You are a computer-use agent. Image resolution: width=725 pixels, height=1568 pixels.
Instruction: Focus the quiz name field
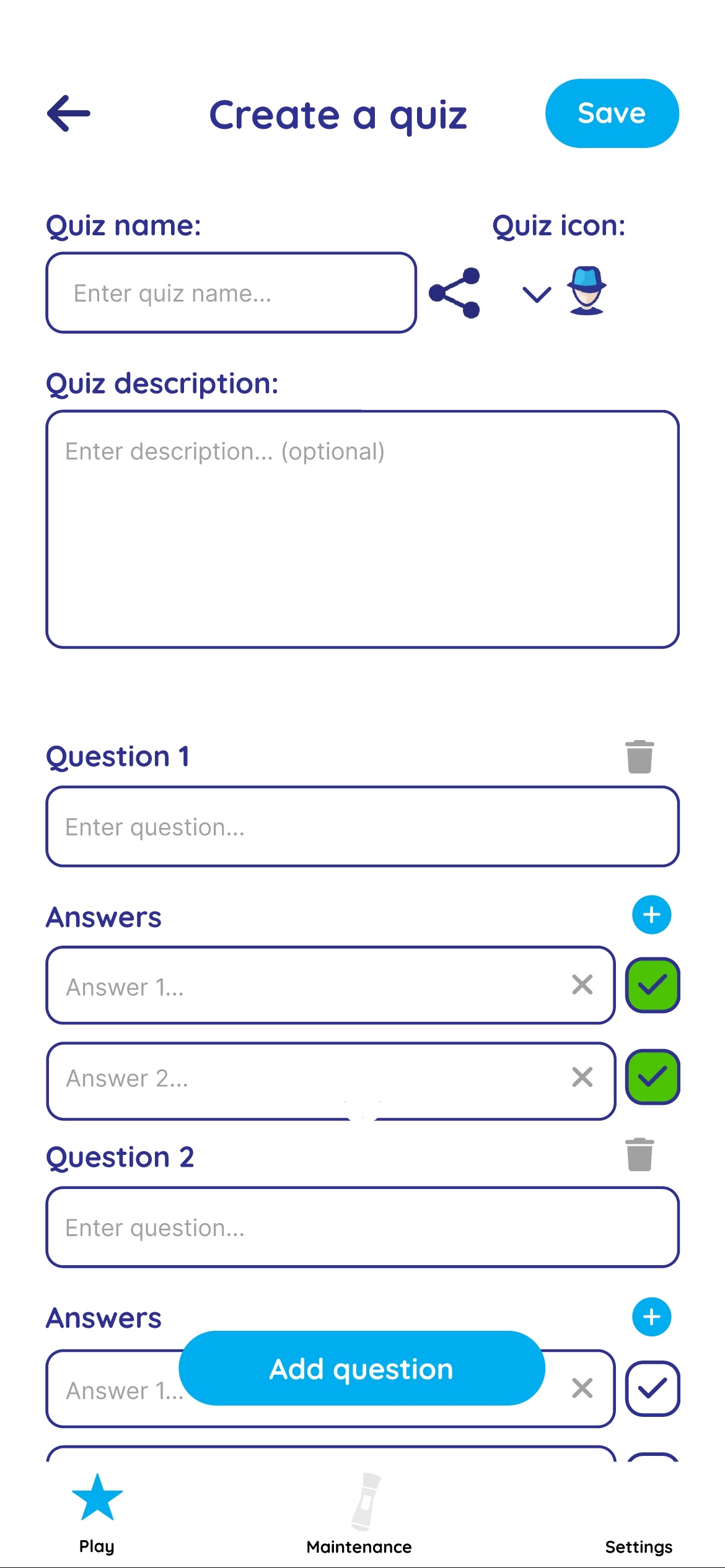tap(231, 293)
